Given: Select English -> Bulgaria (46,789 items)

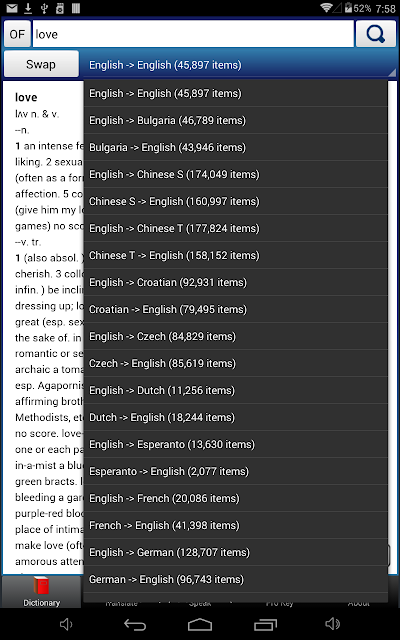Looking at the screenshot, I should (x=236, y=120).
